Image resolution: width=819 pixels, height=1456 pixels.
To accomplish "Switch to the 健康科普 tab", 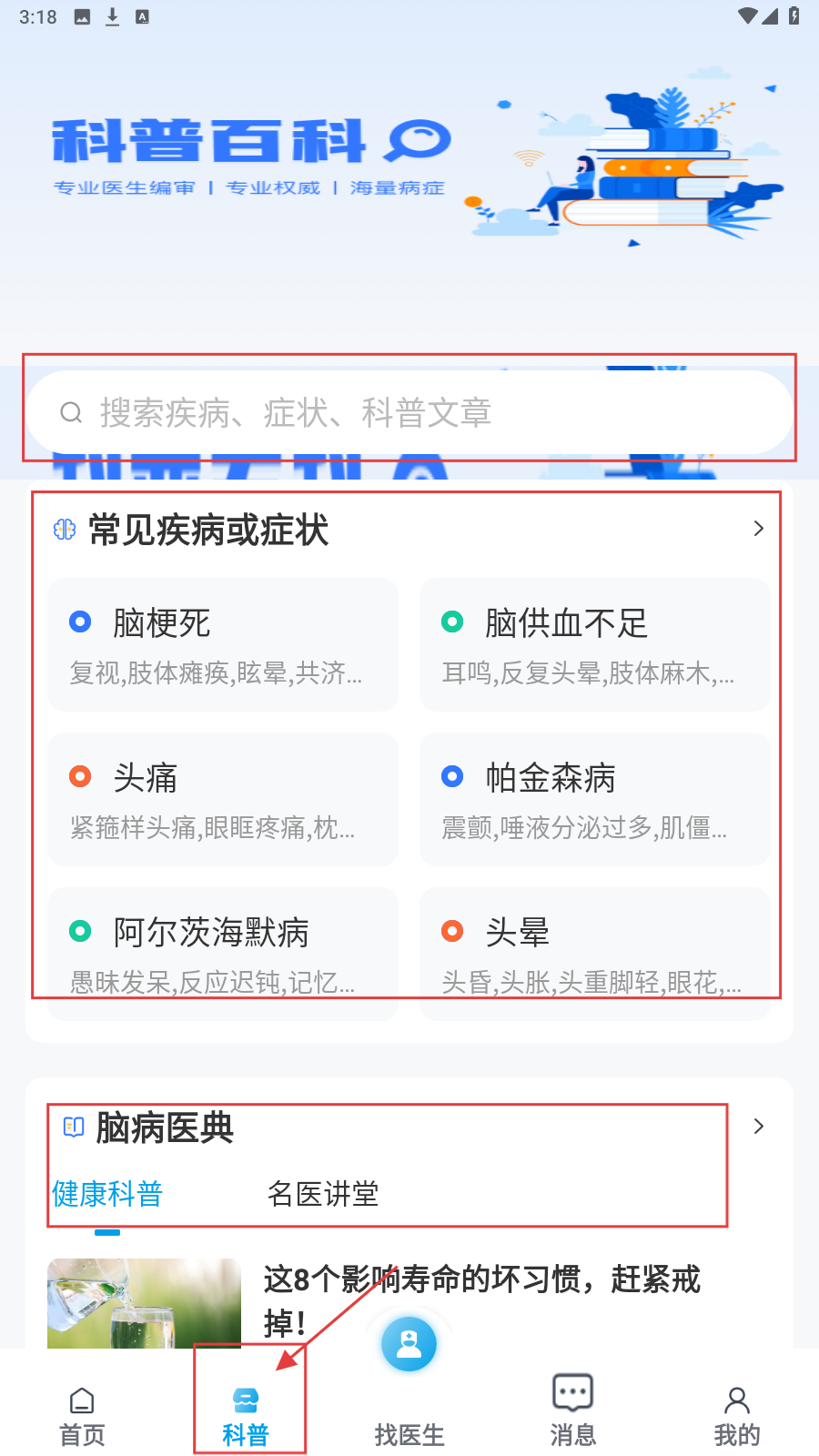I will (x=107, y=1194).
